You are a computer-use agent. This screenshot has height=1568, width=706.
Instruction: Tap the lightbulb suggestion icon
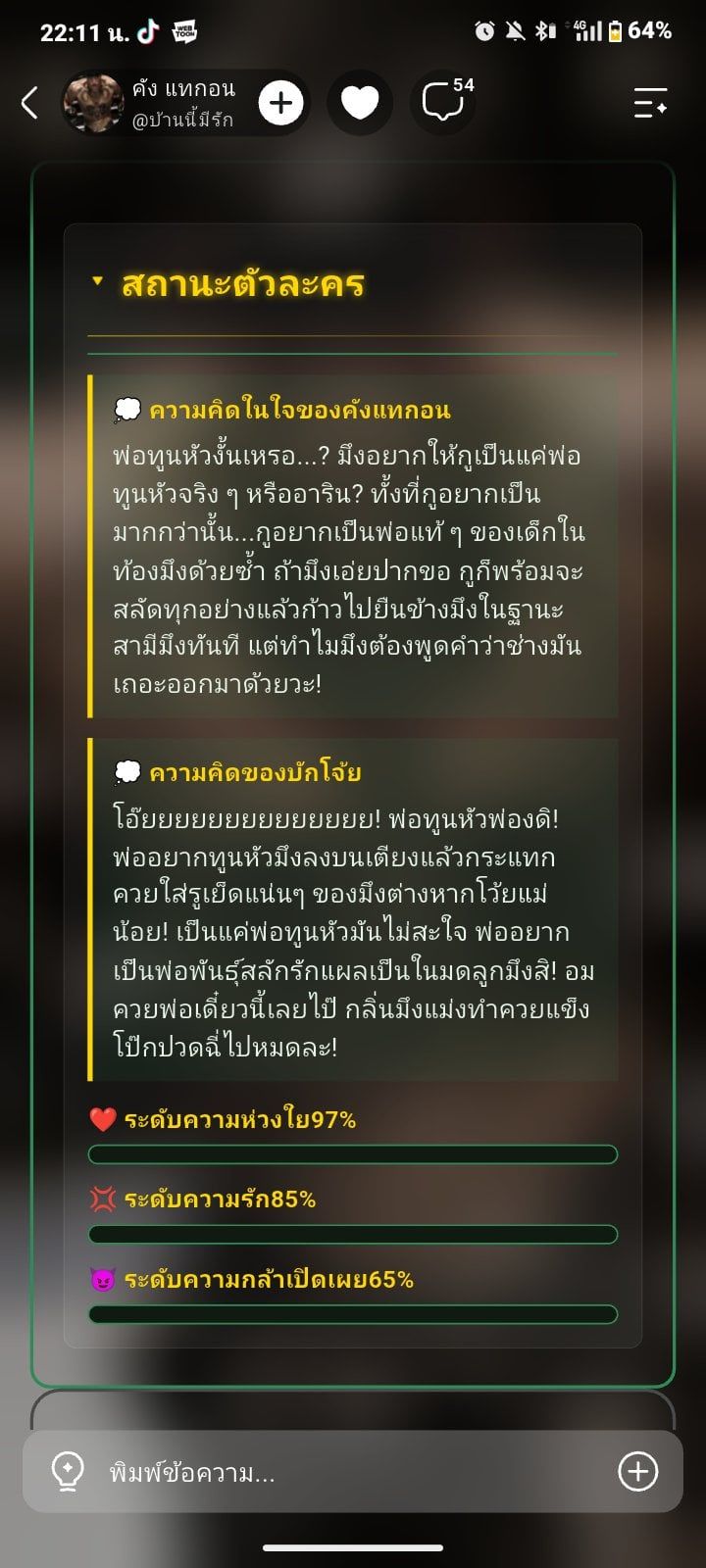[x=68, y=1471]
